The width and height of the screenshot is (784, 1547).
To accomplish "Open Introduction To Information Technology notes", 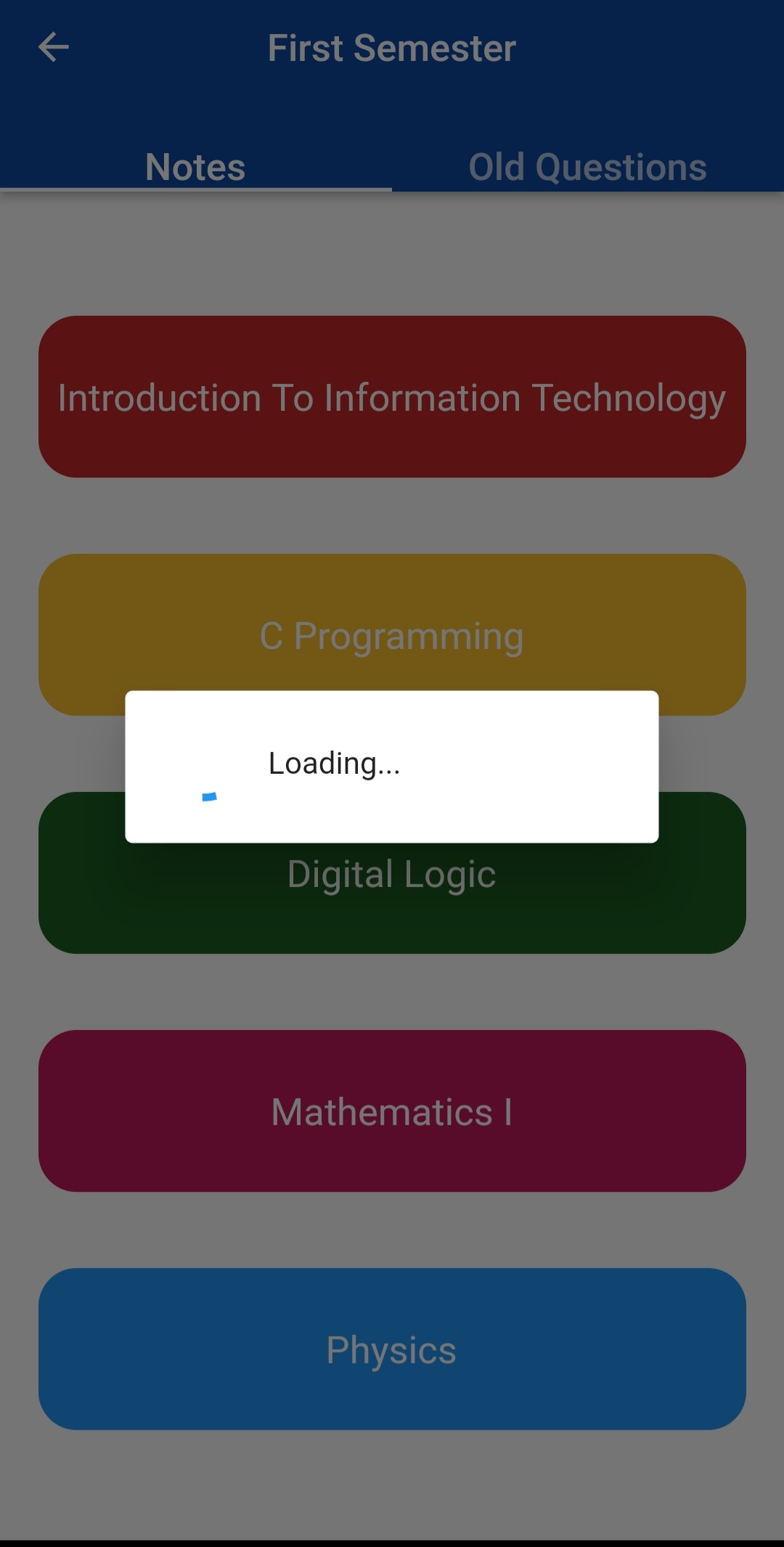I will (x=392, y=397).
